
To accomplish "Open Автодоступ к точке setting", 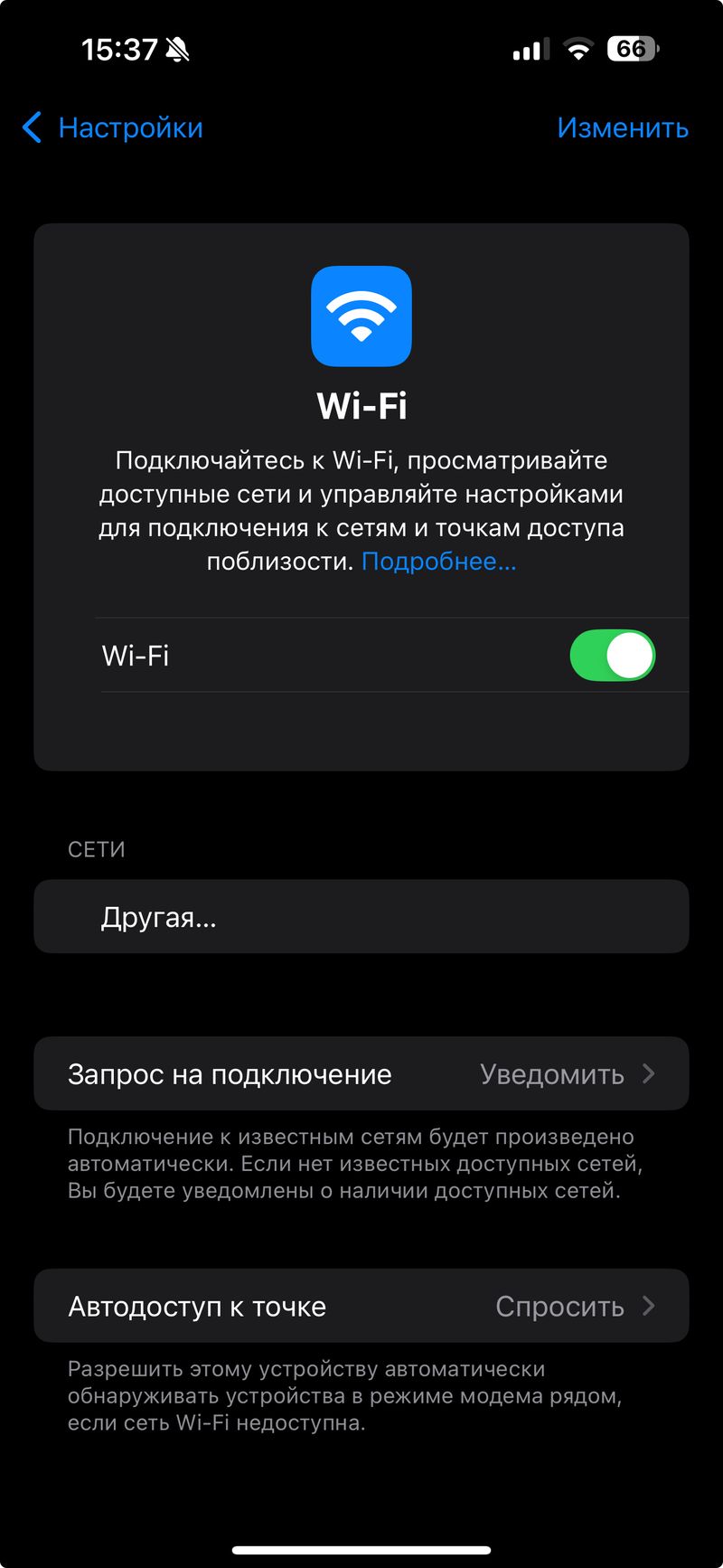I will coord(361,1306).
